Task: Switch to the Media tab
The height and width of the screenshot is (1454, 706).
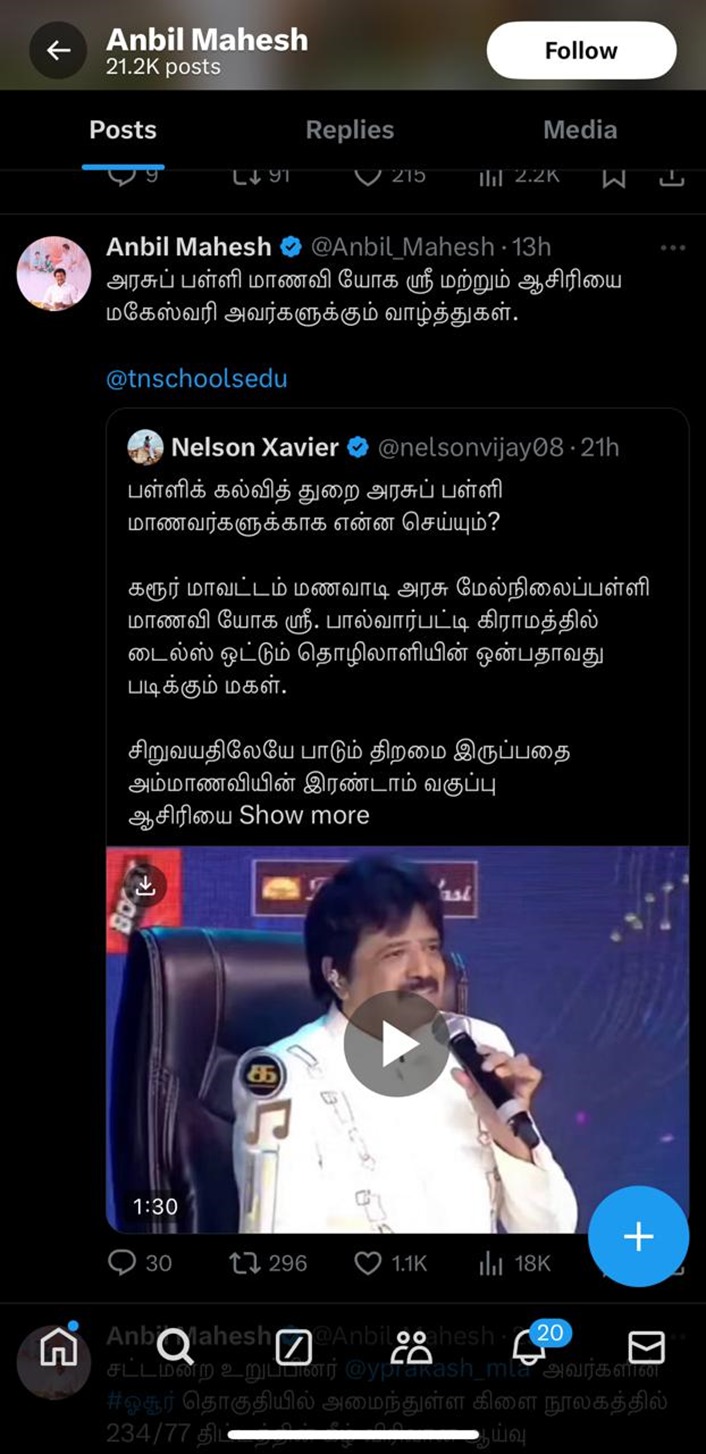Action: tap(579, 130)
